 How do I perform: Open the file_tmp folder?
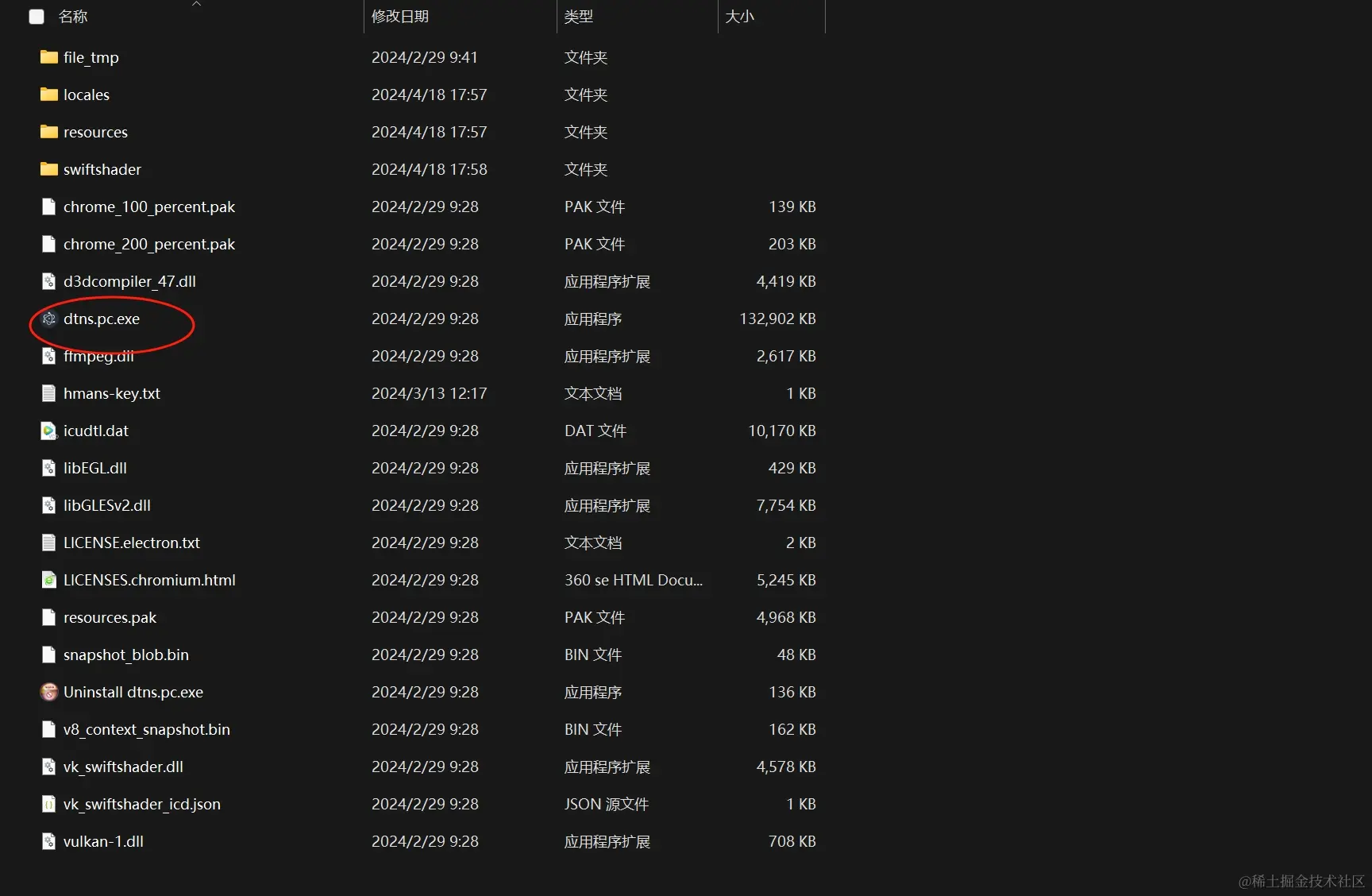coord(91,57)
